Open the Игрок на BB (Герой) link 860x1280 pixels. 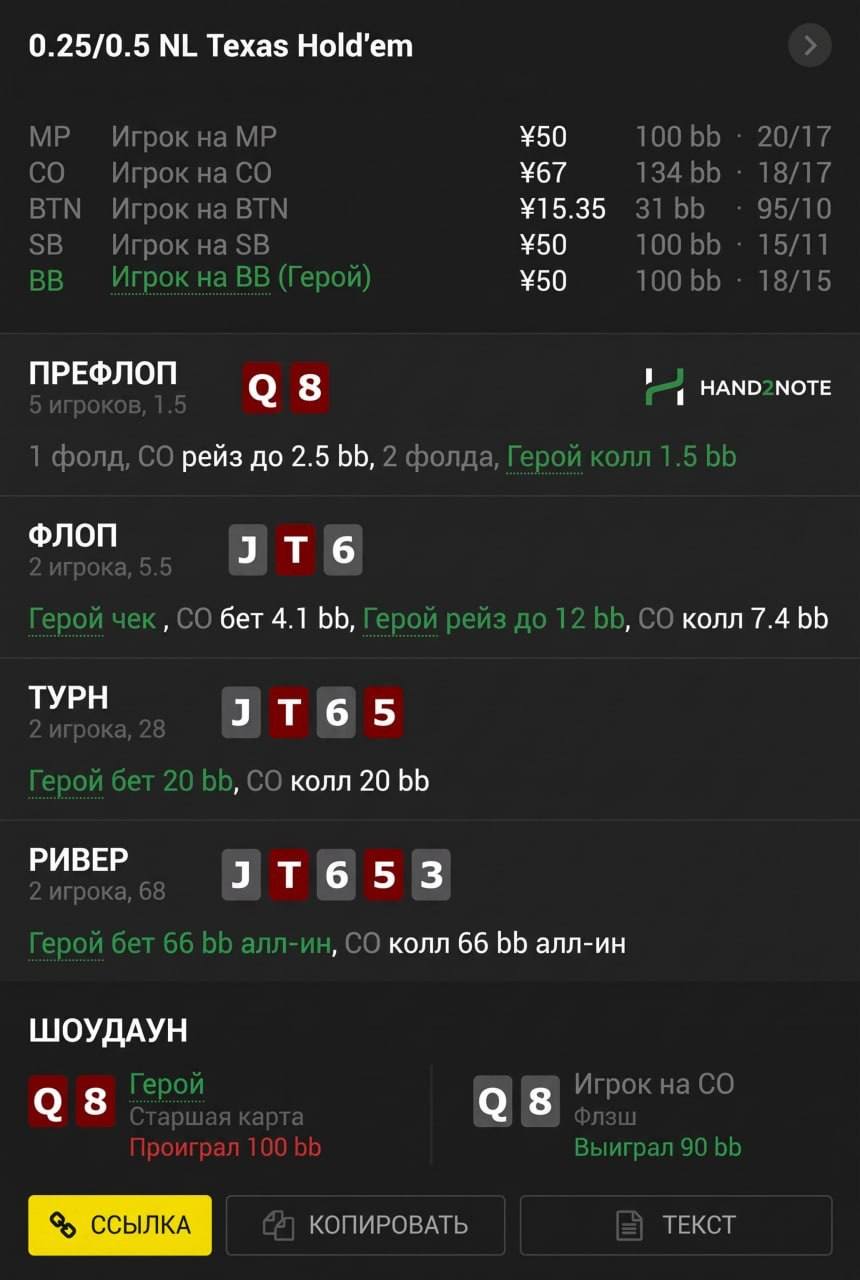tap(241, 279)
